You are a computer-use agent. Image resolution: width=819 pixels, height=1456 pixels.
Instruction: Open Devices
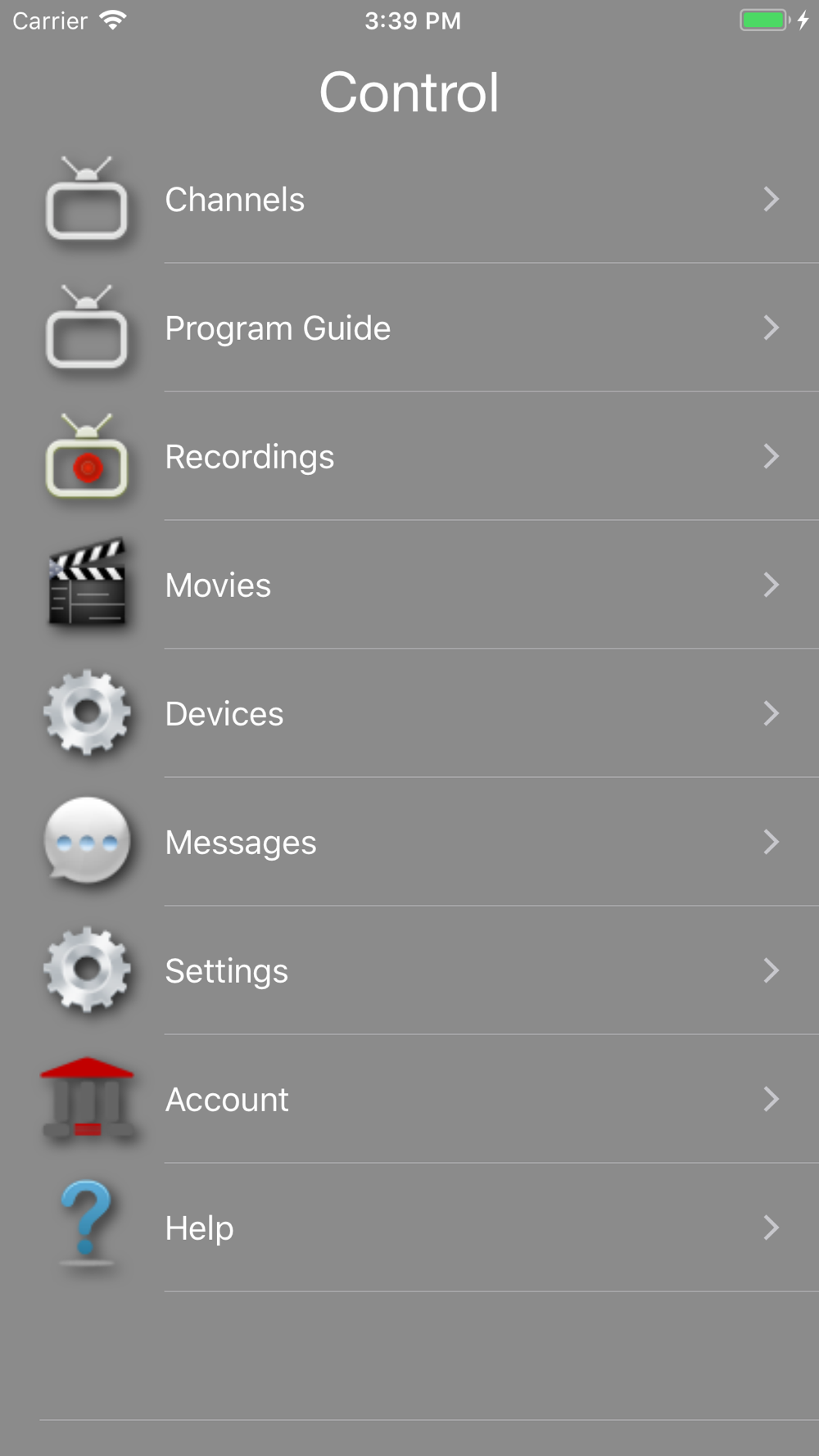(409, 714)
